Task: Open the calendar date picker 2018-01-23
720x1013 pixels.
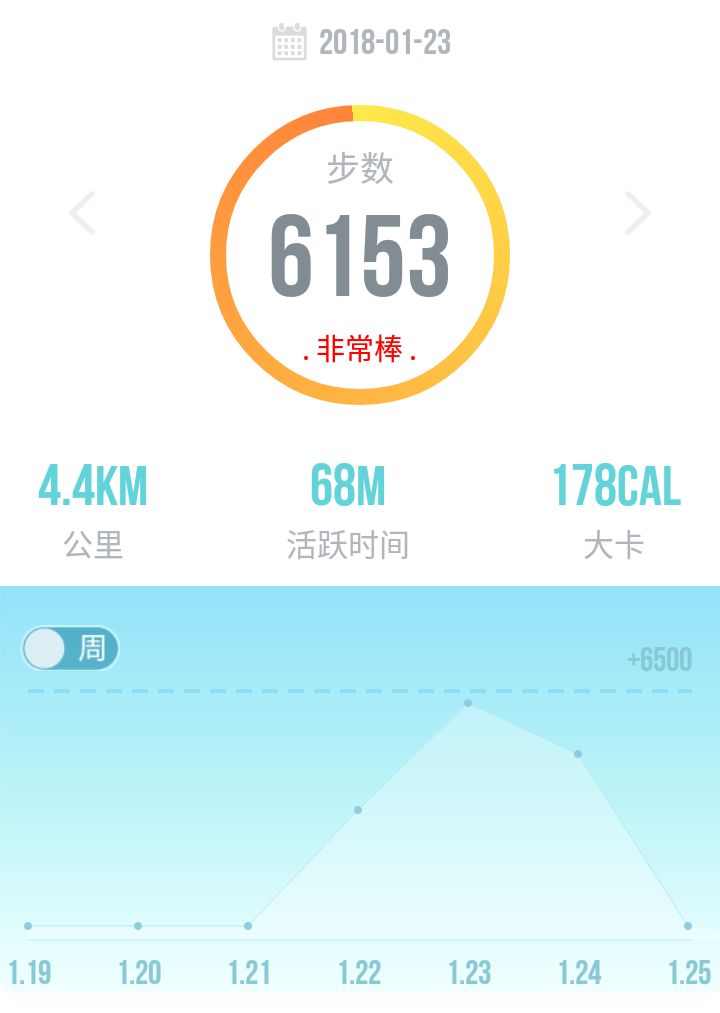Action: coord(362,42)
